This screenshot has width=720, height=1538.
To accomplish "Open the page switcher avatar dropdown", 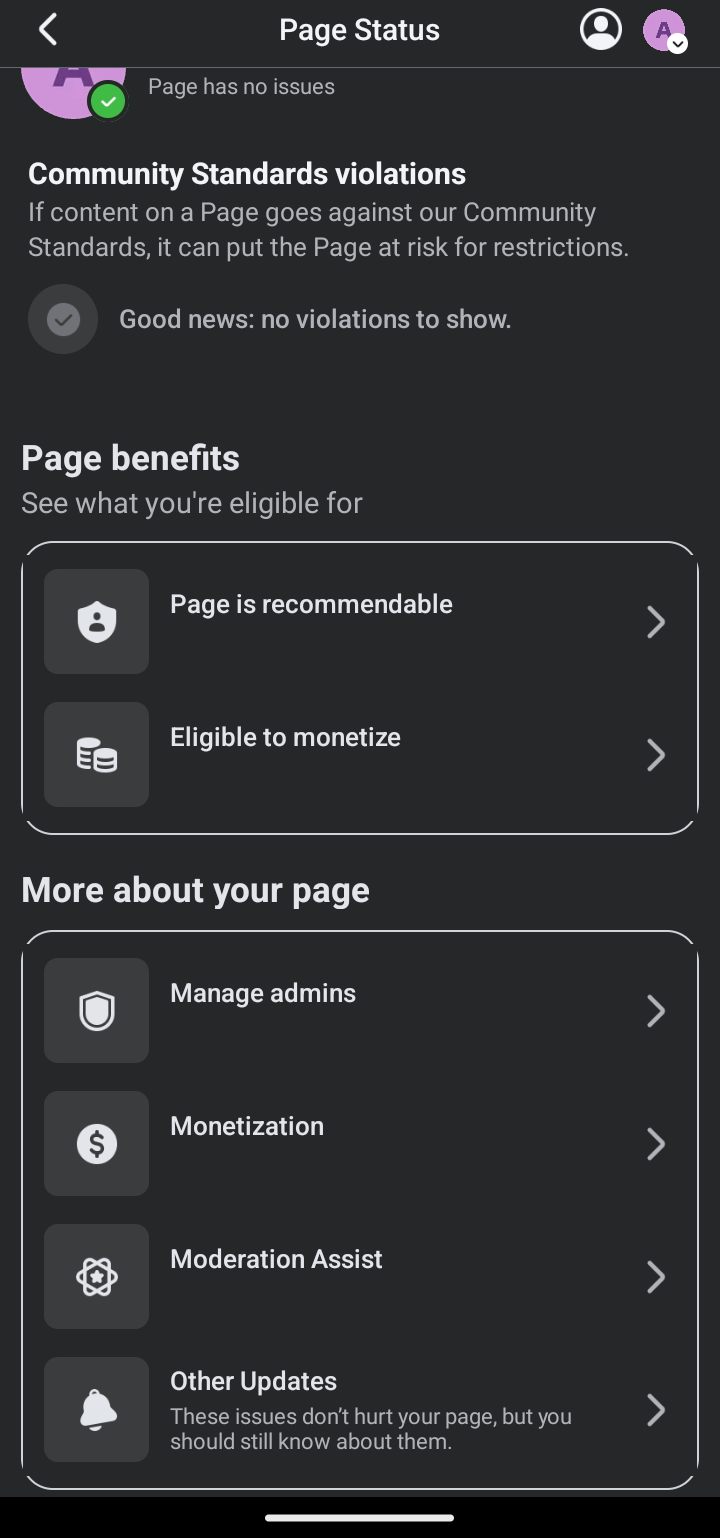I will coord(664,31).
